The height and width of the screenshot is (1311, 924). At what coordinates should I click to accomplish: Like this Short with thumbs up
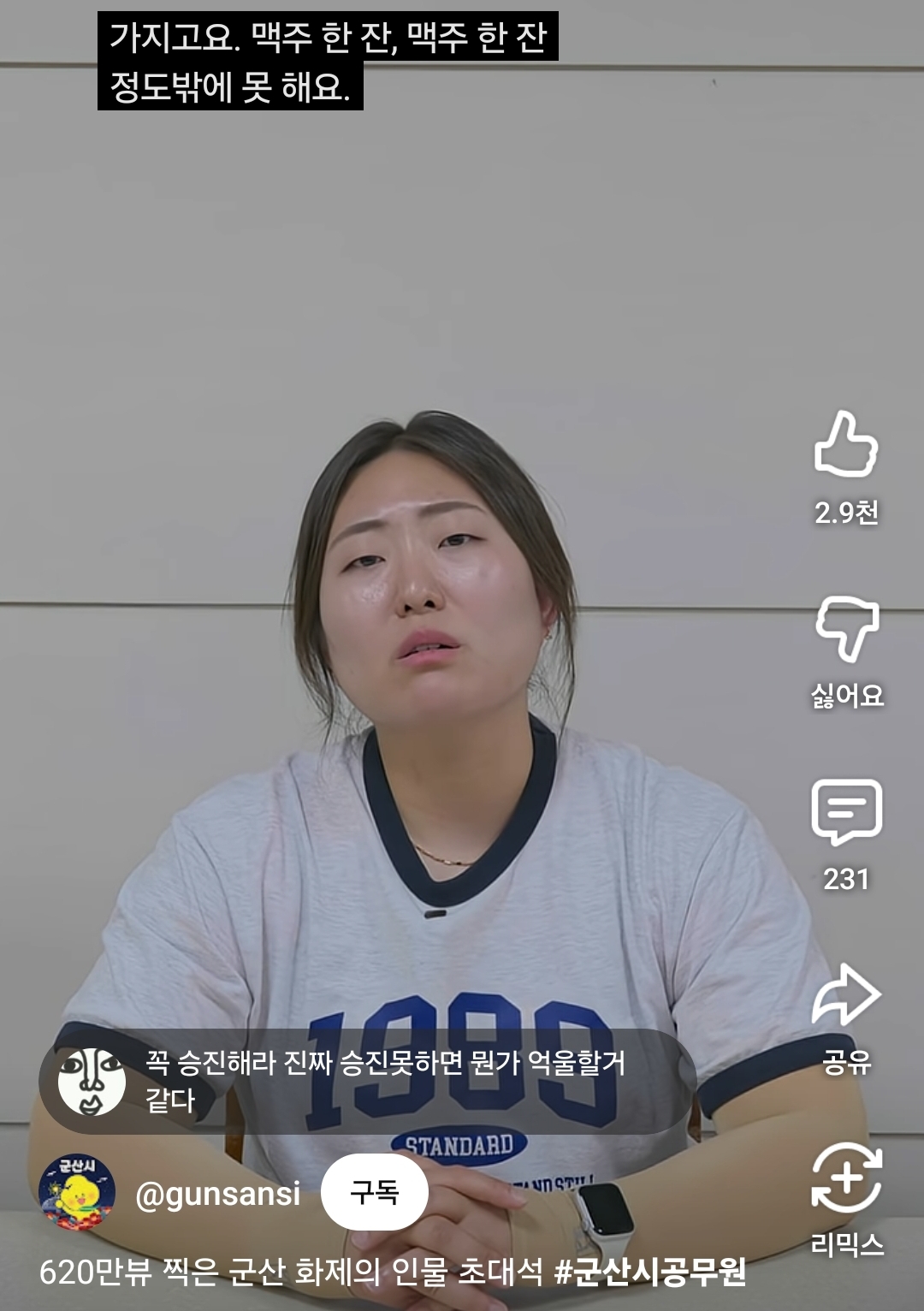845,445
